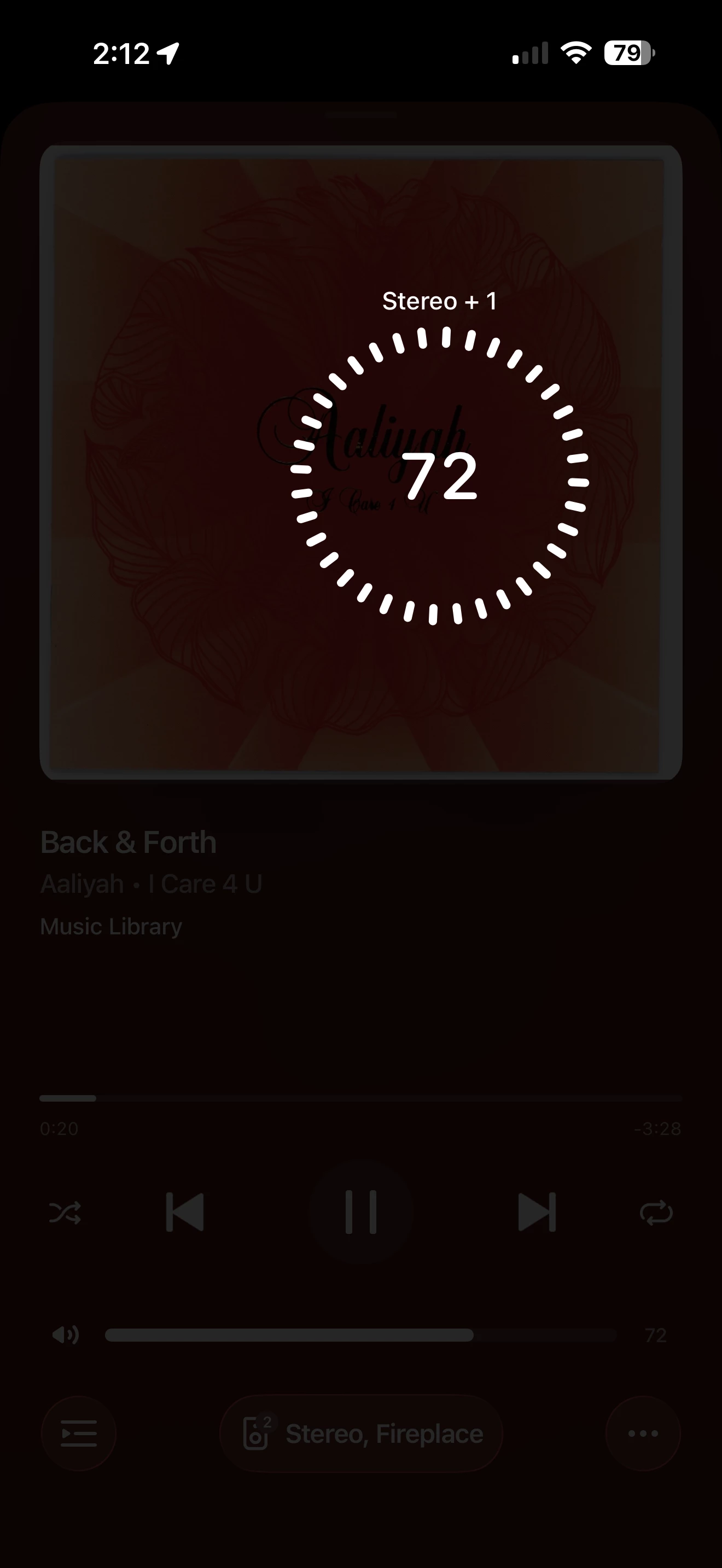Open the playback queue list
The image size is (722, 1568).
pos(79,1434)
